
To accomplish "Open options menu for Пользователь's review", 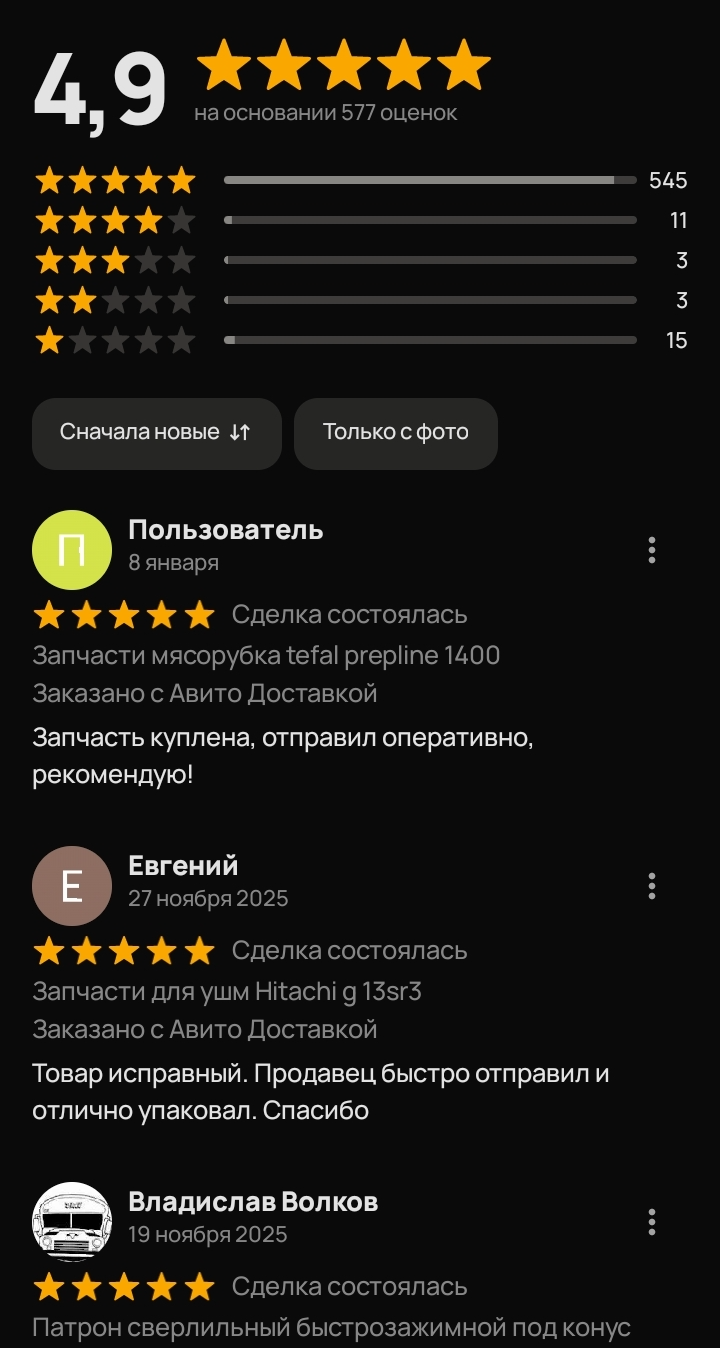I will click(652, 550).
